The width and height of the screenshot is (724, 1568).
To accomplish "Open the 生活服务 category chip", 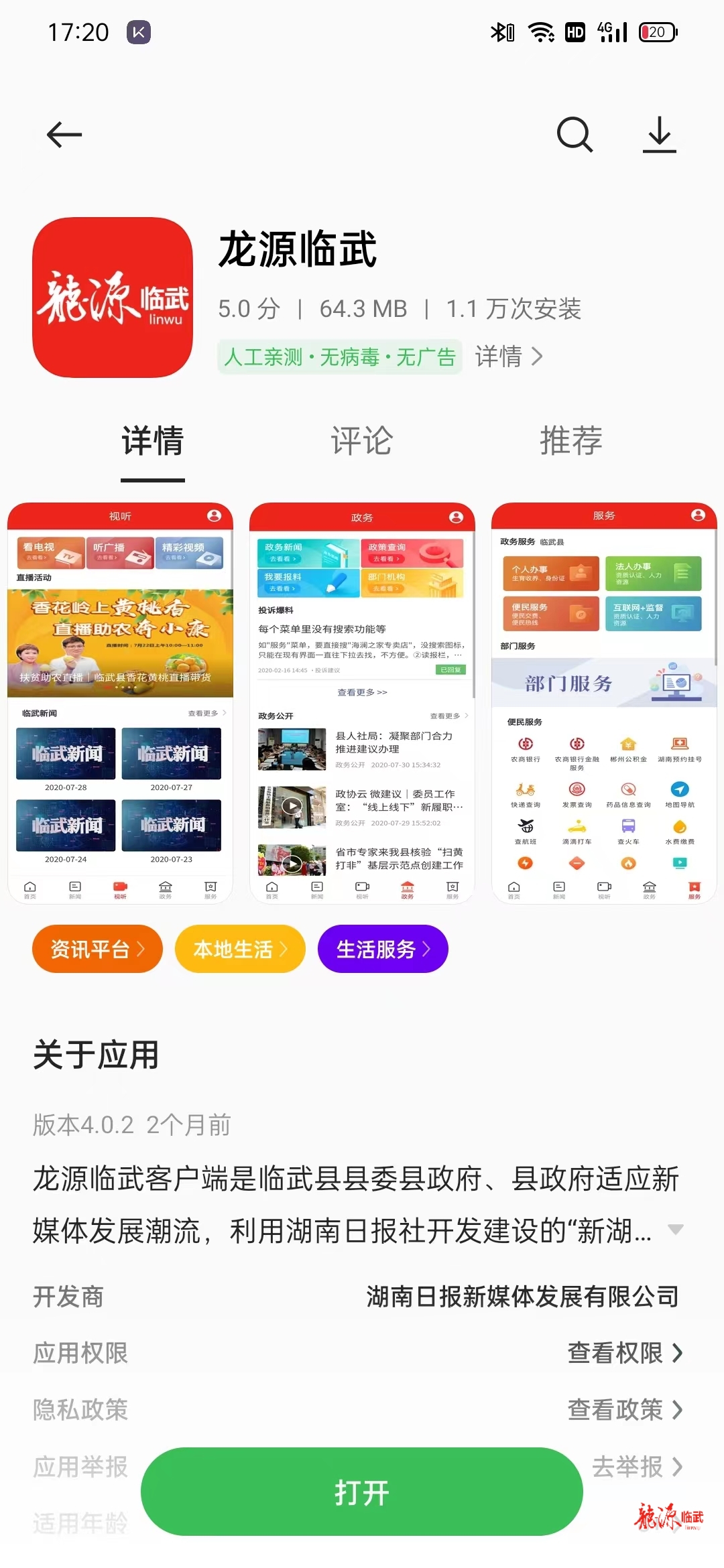I will point(383,949).
